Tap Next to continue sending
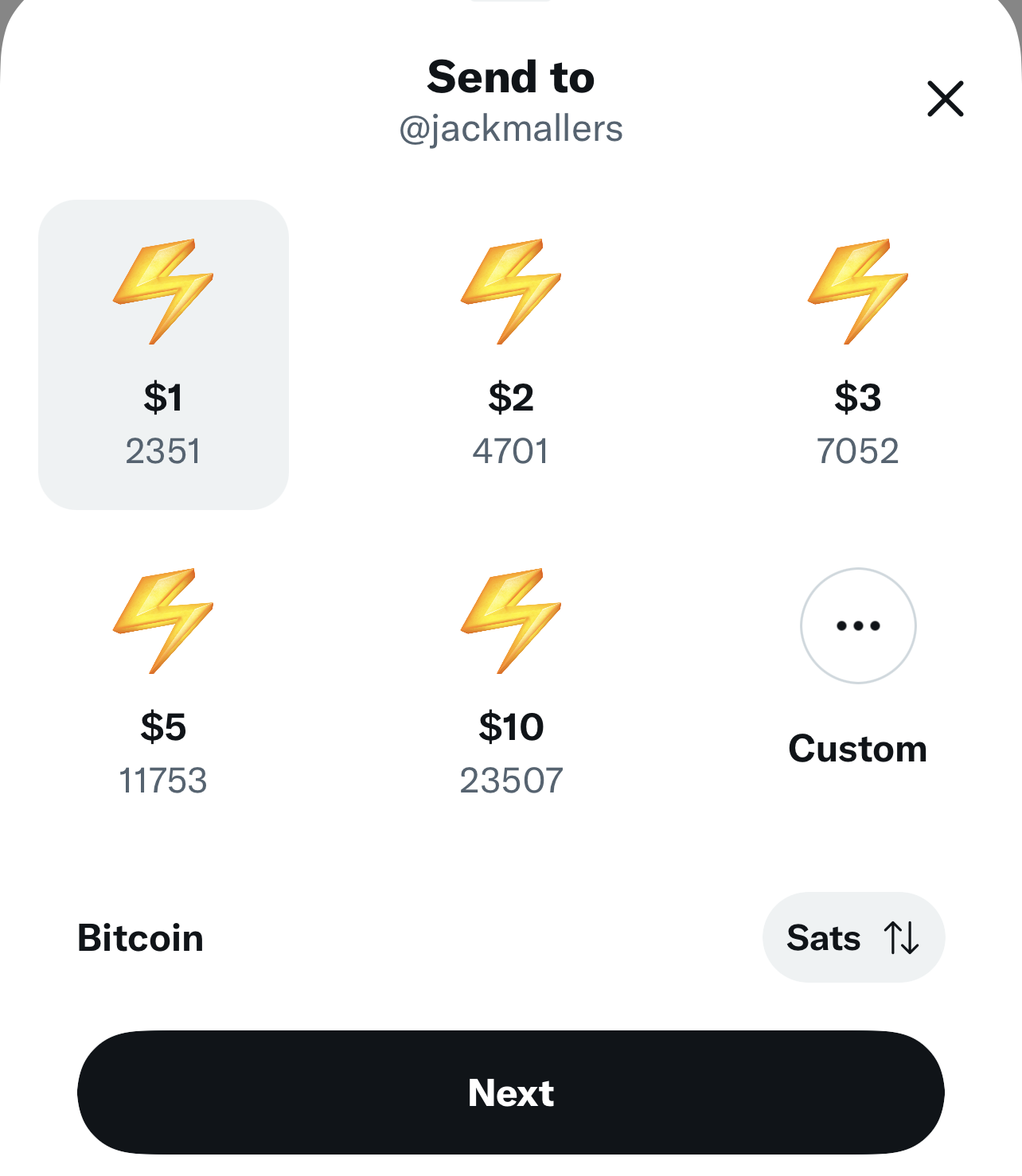 (511, 1092)
